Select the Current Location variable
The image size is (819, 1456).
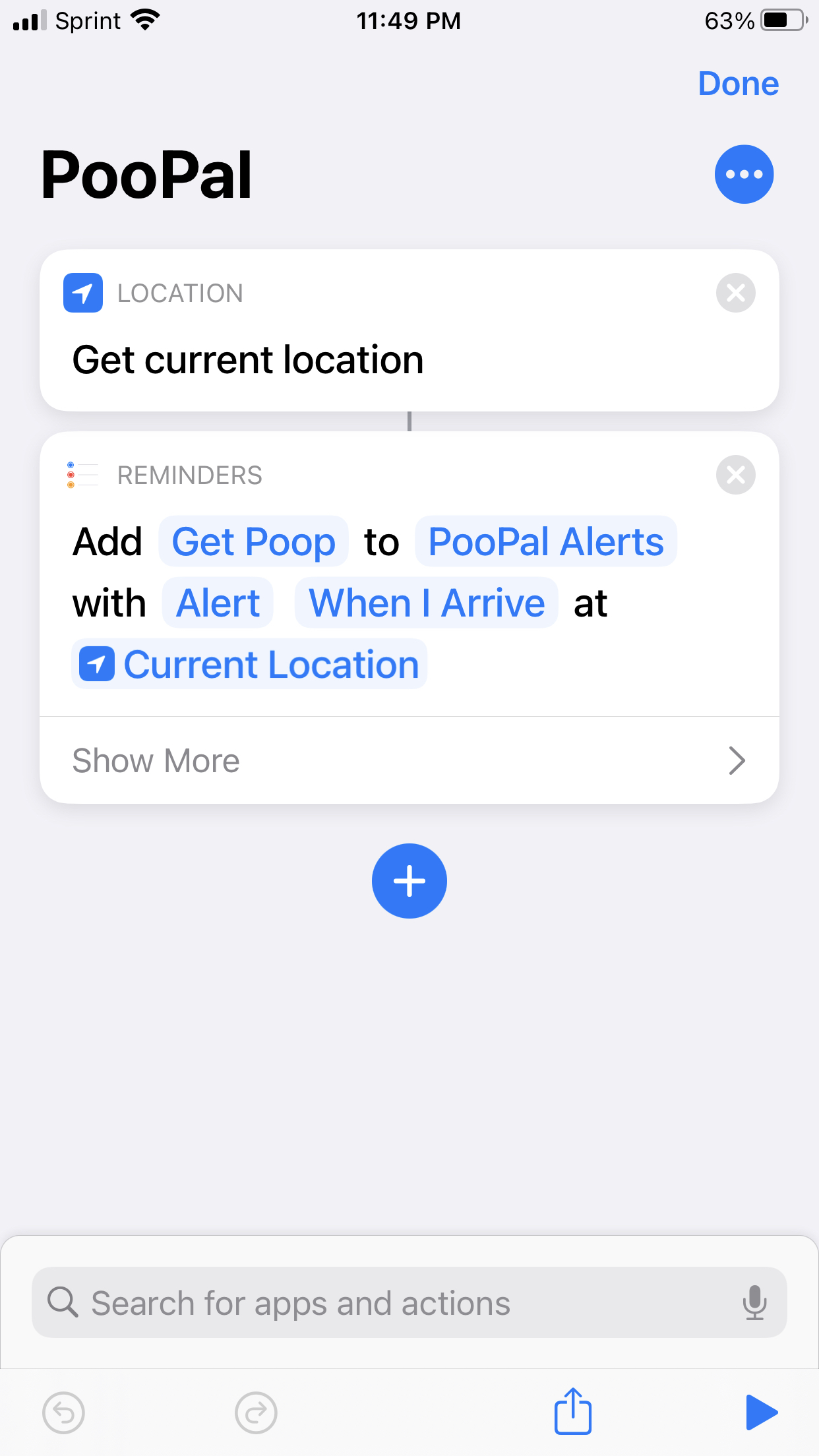point(250,665)
